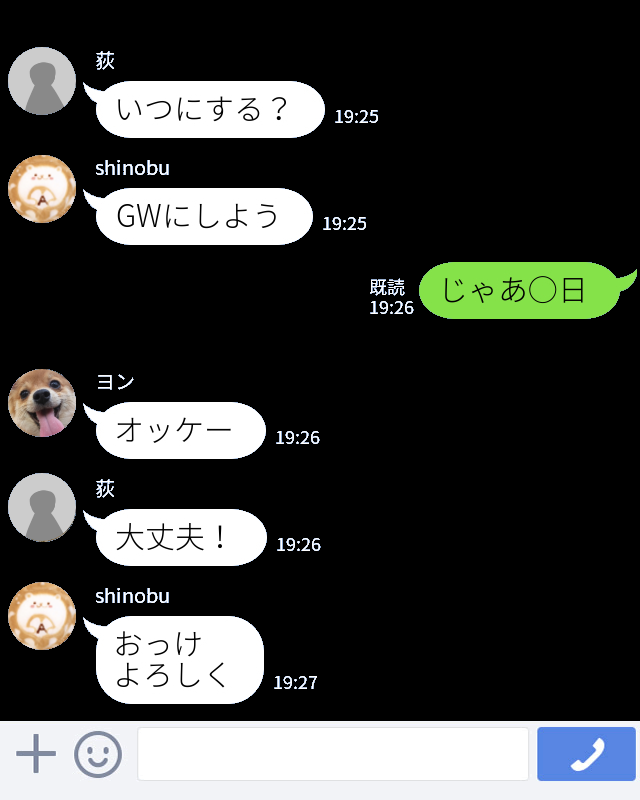Open shinobu's avatar beside GWにしよう message
This screenshot has width=640, height=800.
pos(42,189)
